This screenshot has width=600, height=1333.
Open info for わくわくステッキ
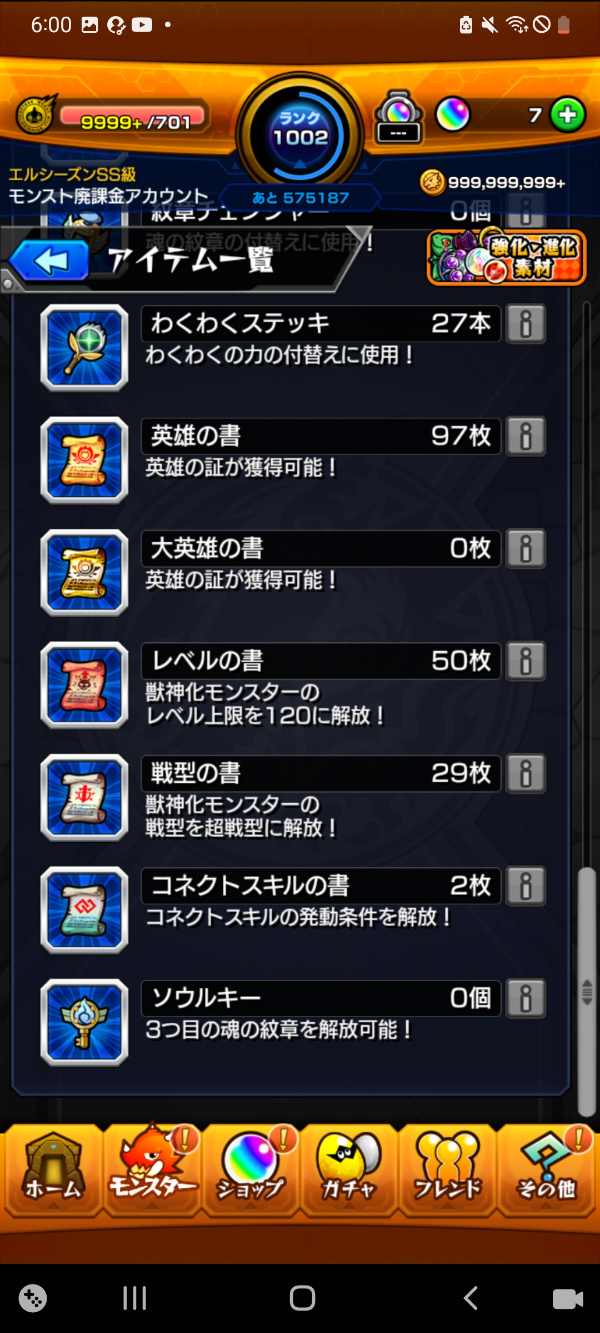pos(526,323)
